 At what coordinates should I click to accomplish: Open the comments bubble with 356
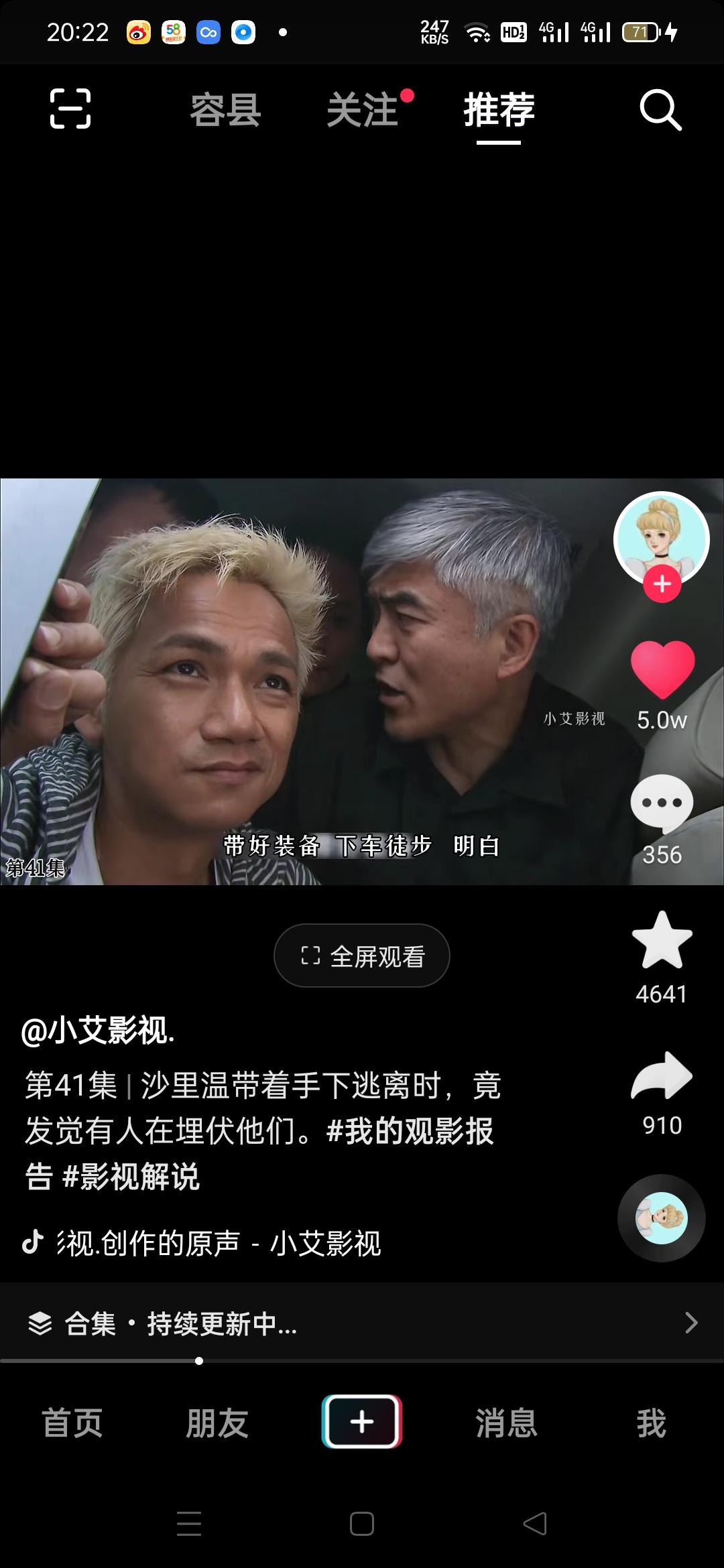662,804
